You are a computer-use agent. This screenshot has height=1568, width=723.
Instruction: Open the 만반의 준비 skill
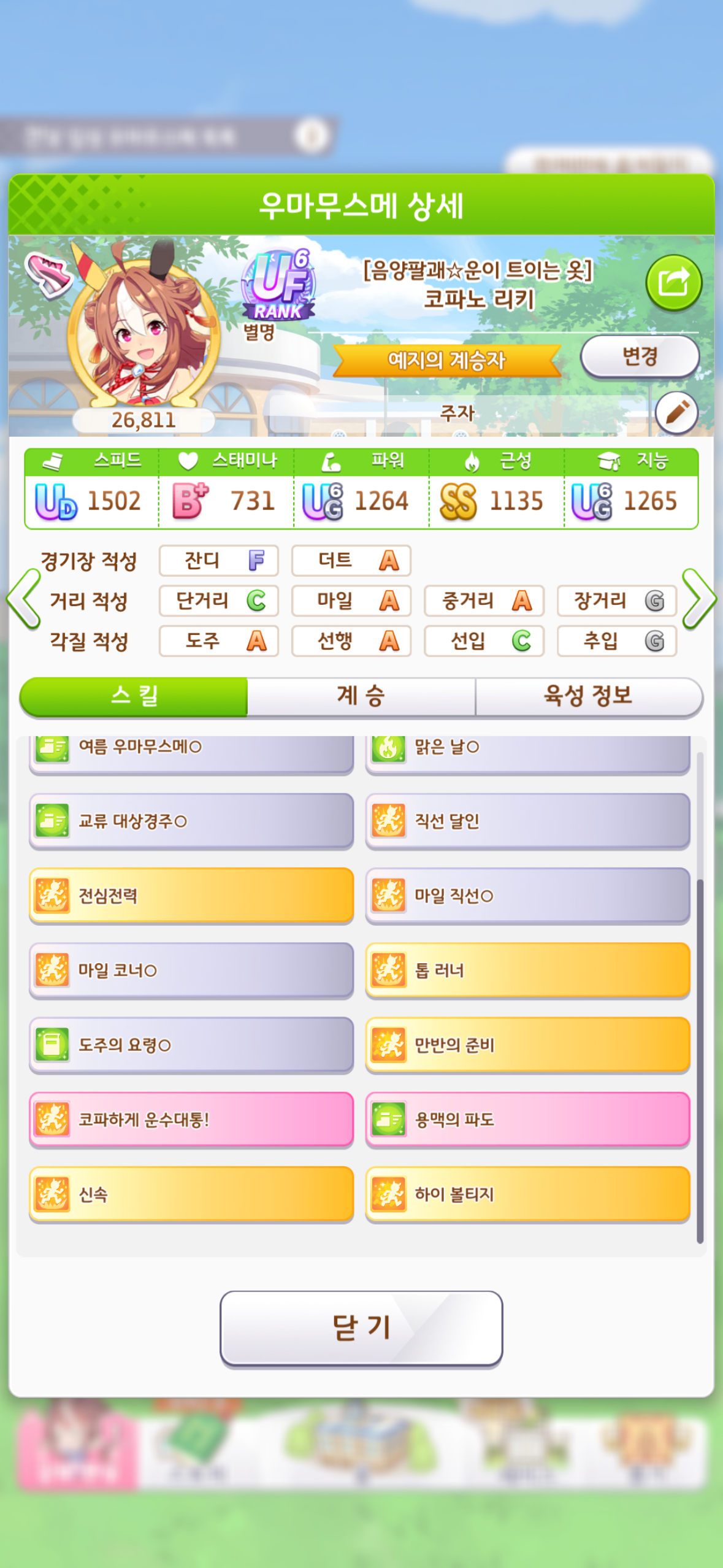point(527,1045)
